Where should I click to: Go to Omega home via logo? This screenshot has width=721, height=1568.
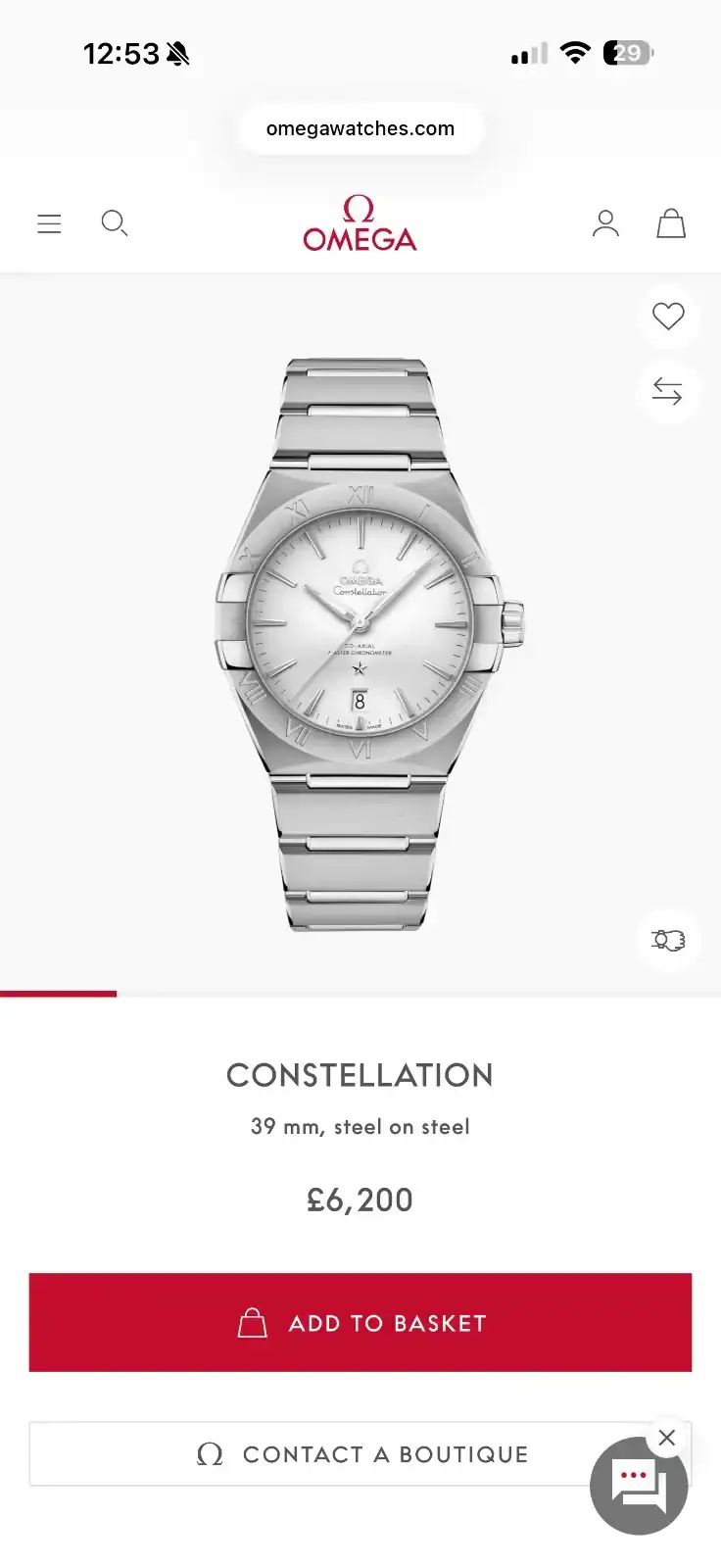[x=360, y=223]
